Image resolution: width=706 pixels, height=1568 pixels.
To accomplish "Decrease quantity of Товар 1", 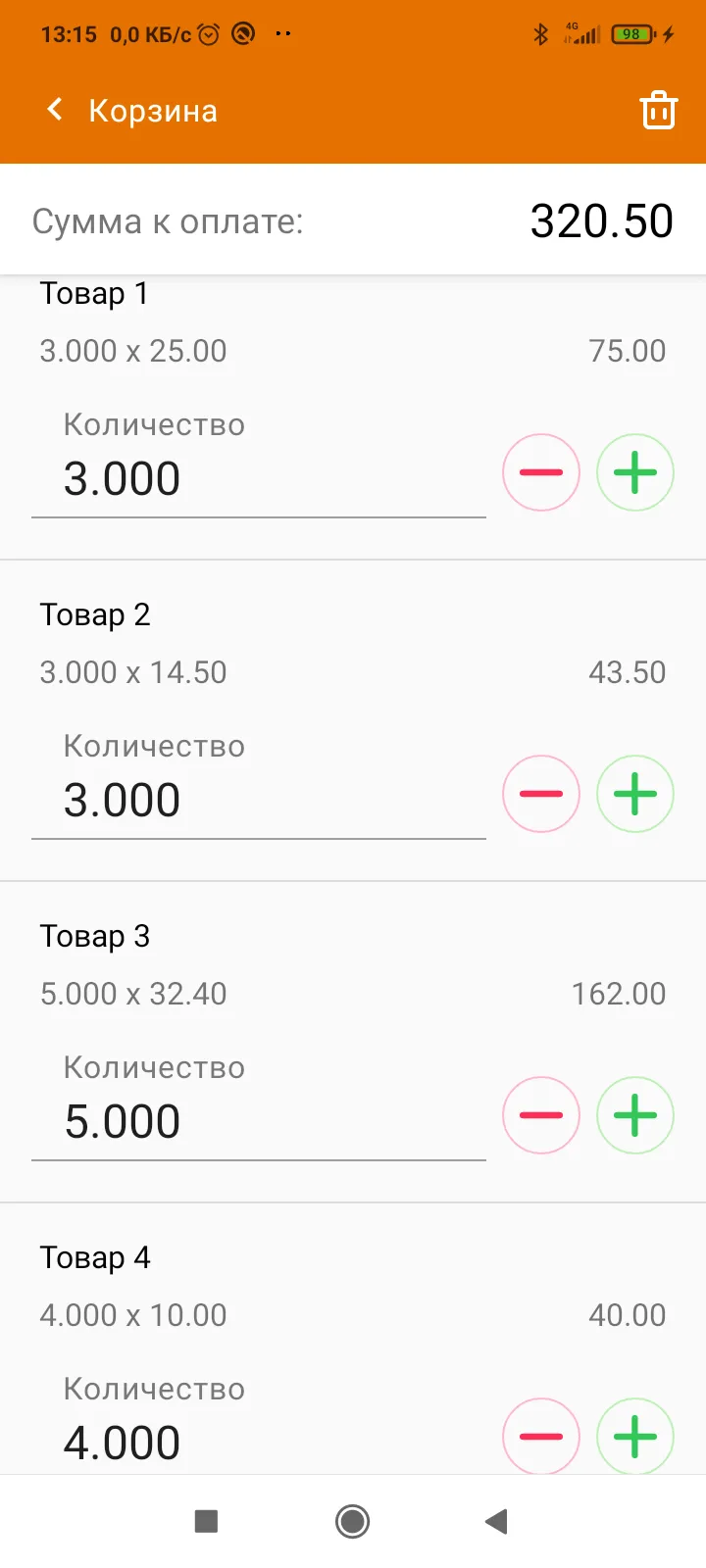I will (541, 472).
